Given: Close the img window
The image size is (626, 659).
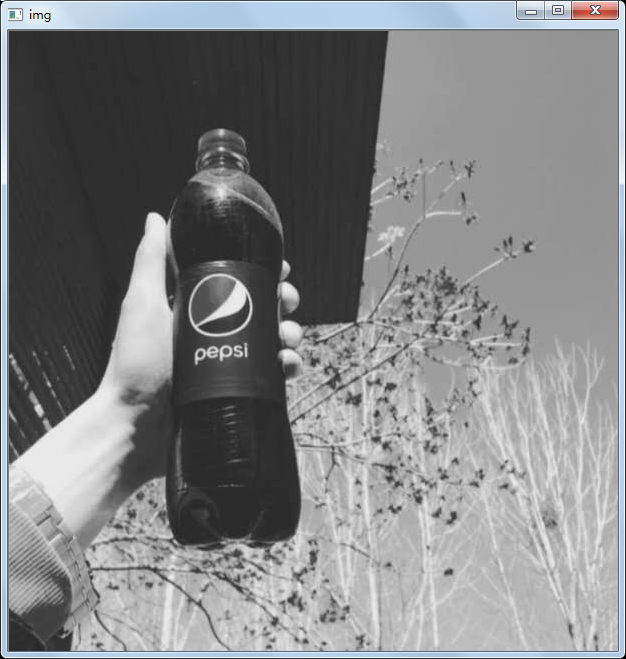Looking at the screenshot, I should 596,10.
